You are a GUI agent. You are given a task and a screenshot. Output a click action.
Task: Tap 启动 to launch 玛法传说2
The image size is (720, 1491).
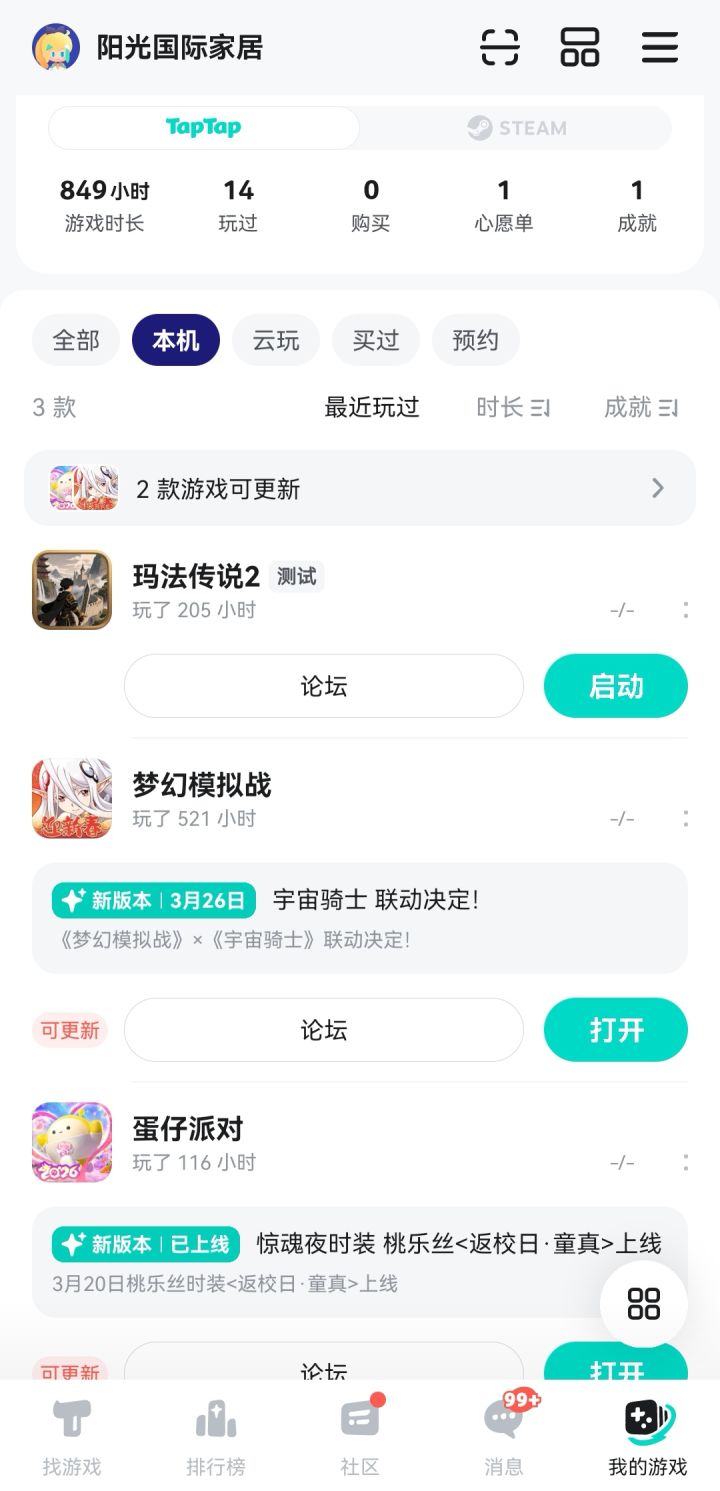615,686
